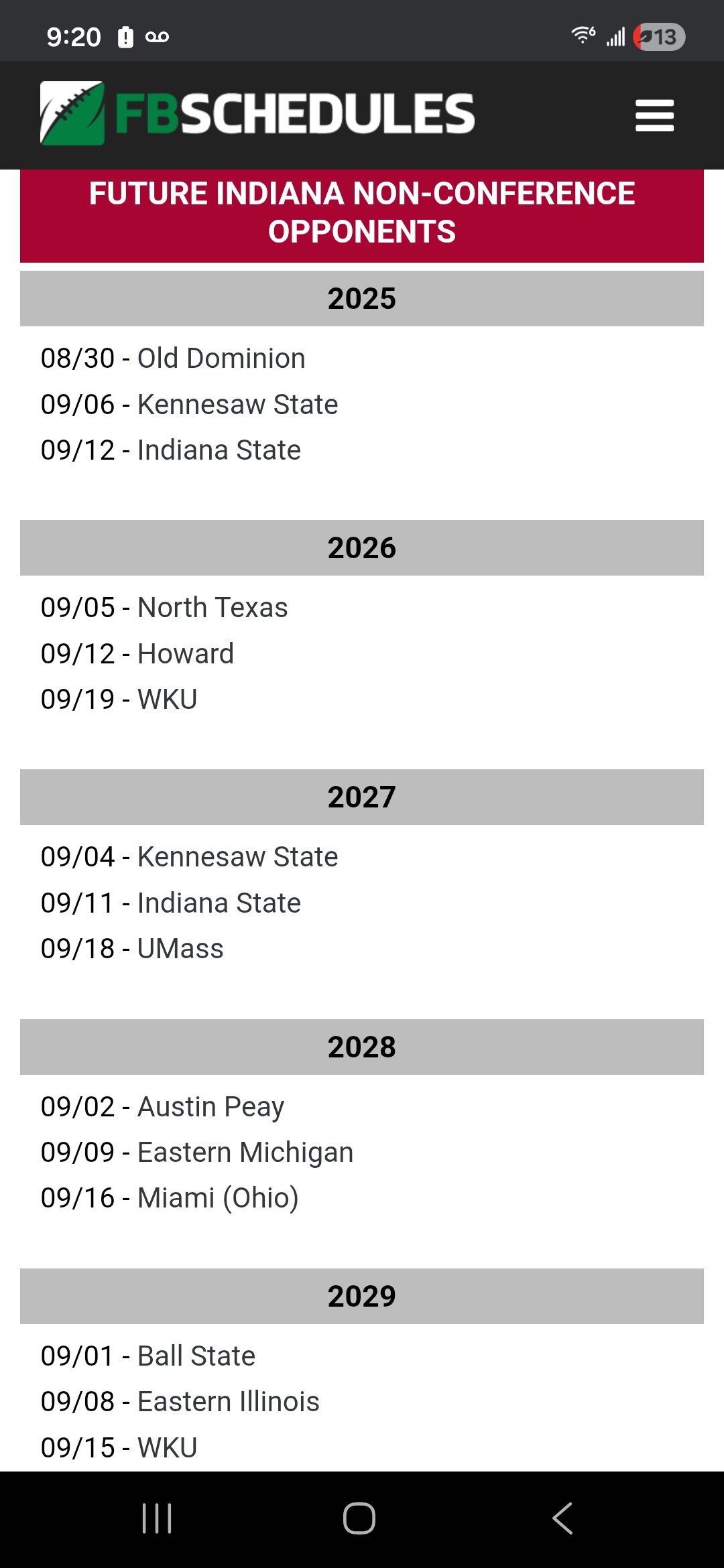Screen dimensions: 724x1568
Task: View the Eastern Michigan link
Action: (245, 1153)
